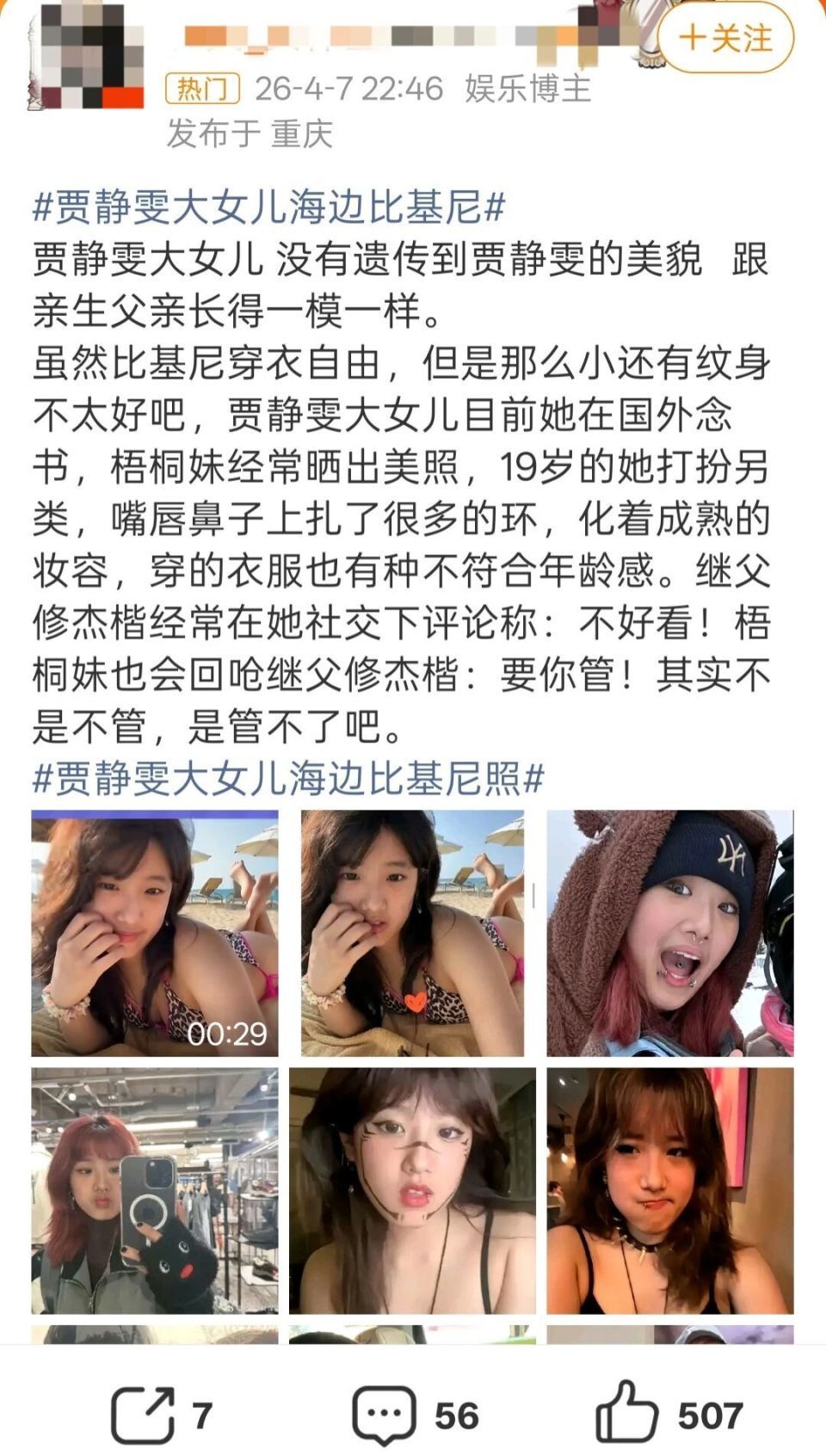Open the poster's profile avatar

coord(86,57)
